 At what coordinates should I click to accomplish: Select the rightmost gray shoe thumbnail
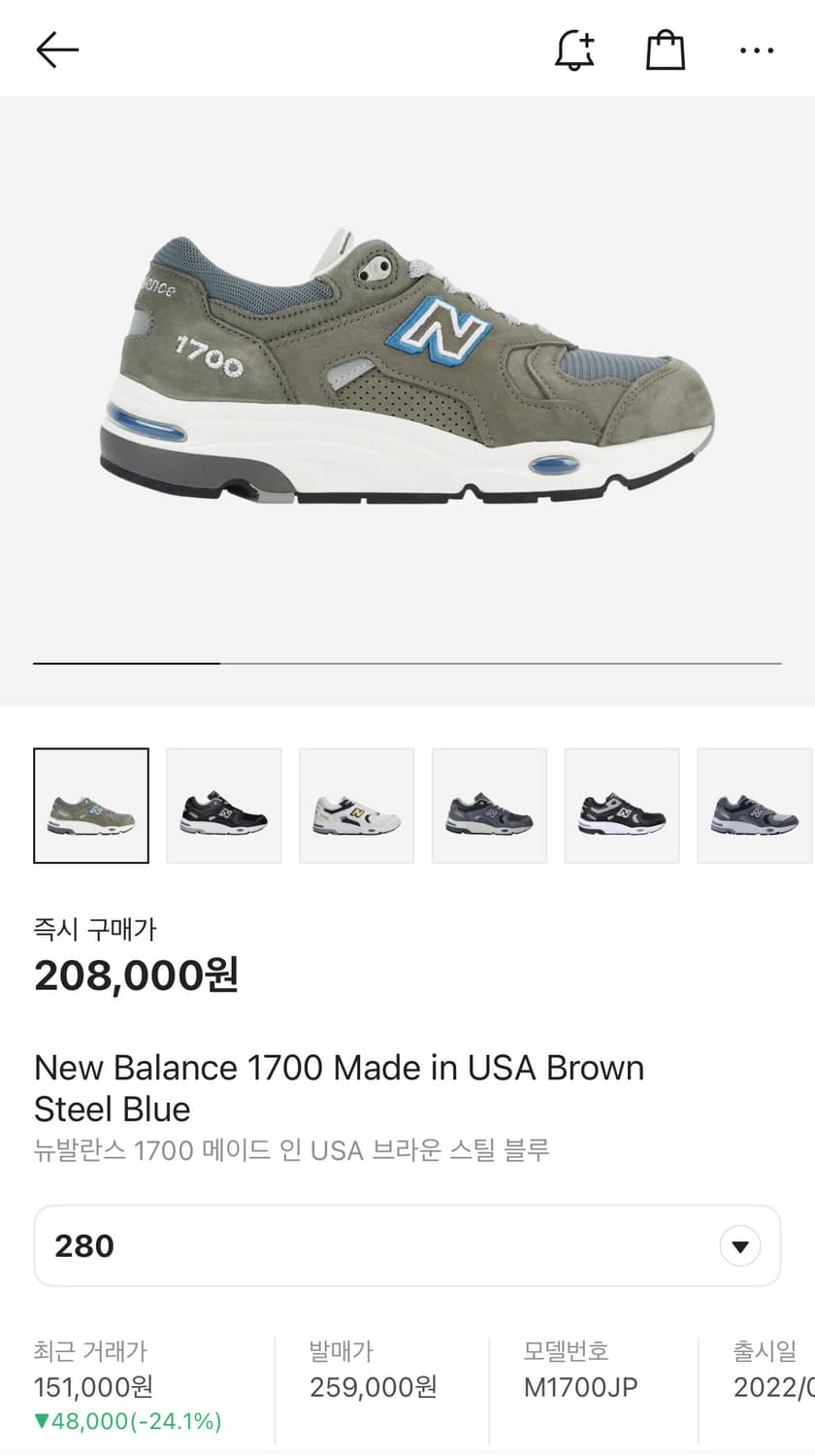[755, 806]
